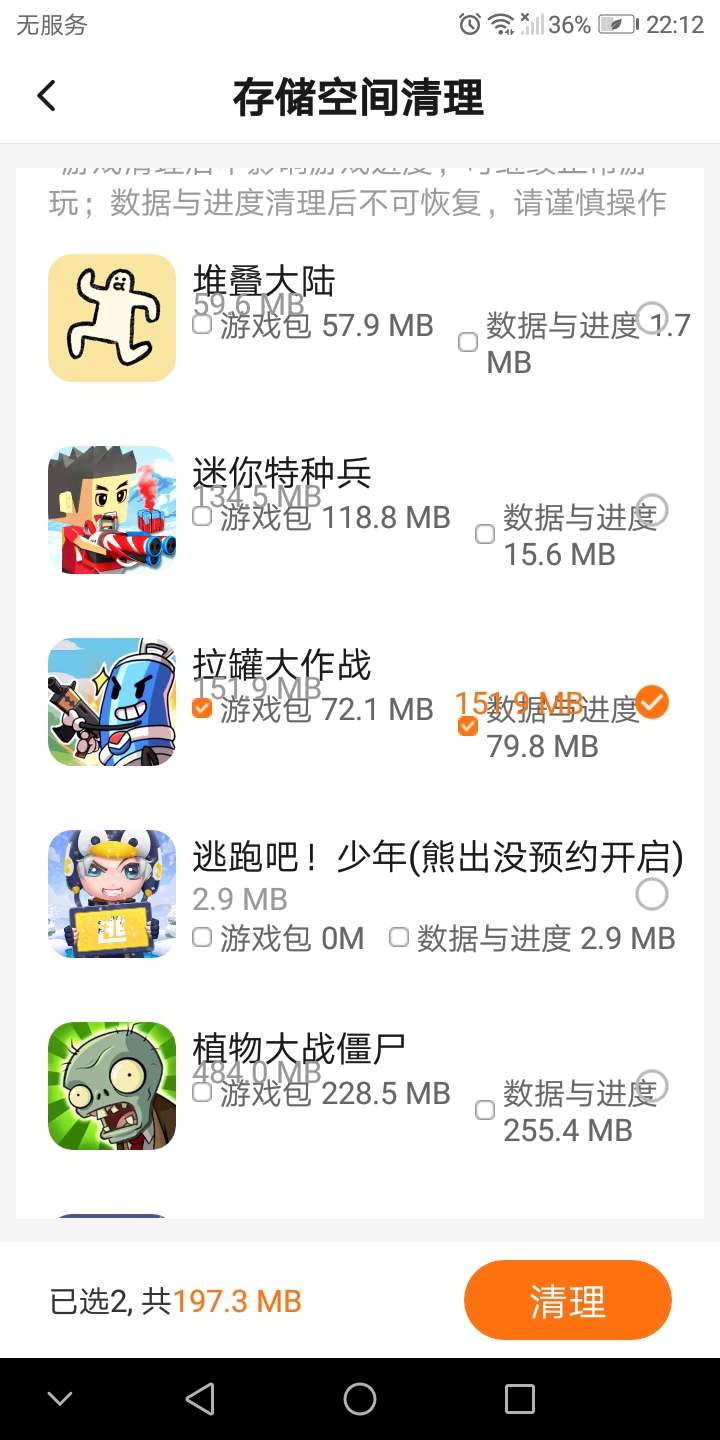The height and width of the screenshot is (1440, 720).
Task: Check 数据与进度 255.4 MB for 植物大战僵尸
Action: (485, 1110)
